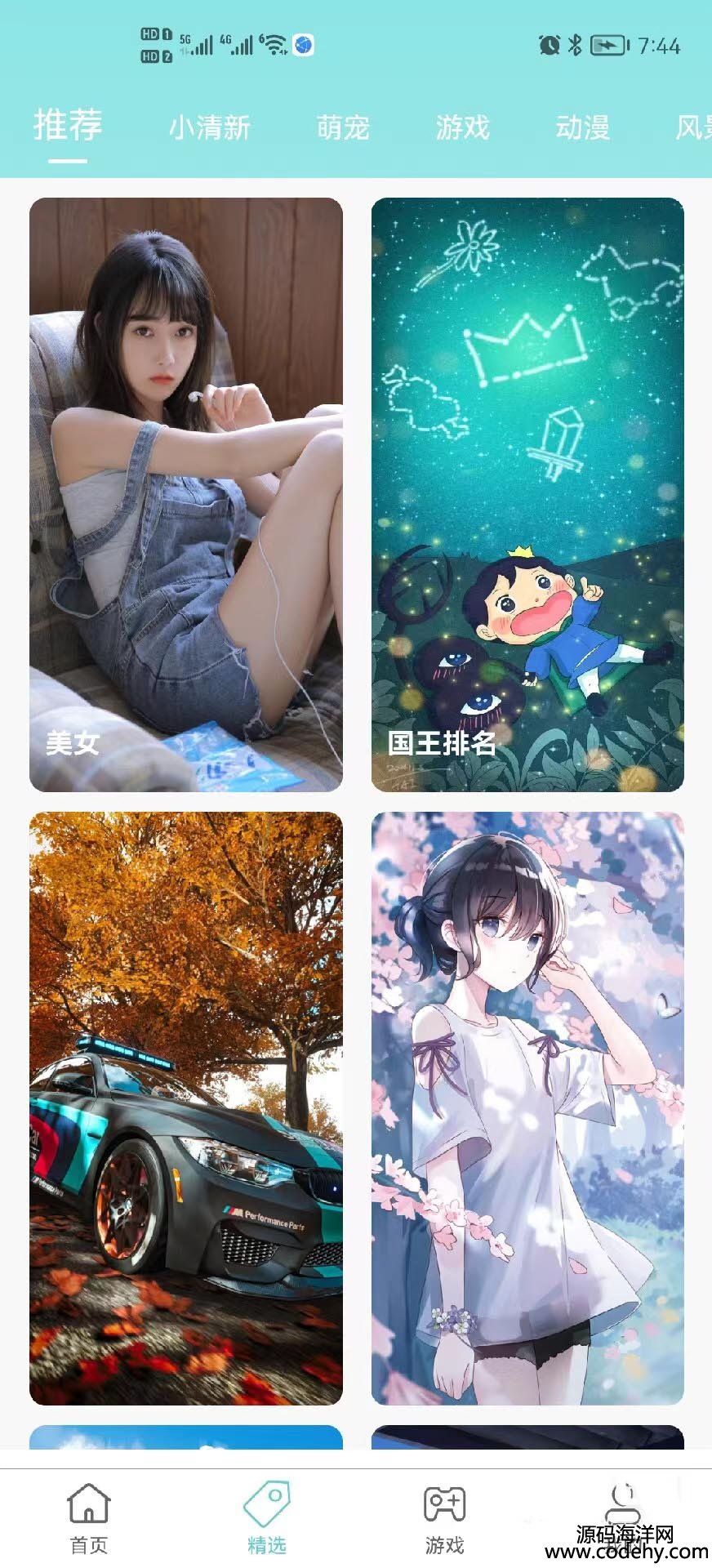Switch to the 小清新 category tab
This screenshot has height=1568, width=712.
pyautogui.click(x=210, y=127)
